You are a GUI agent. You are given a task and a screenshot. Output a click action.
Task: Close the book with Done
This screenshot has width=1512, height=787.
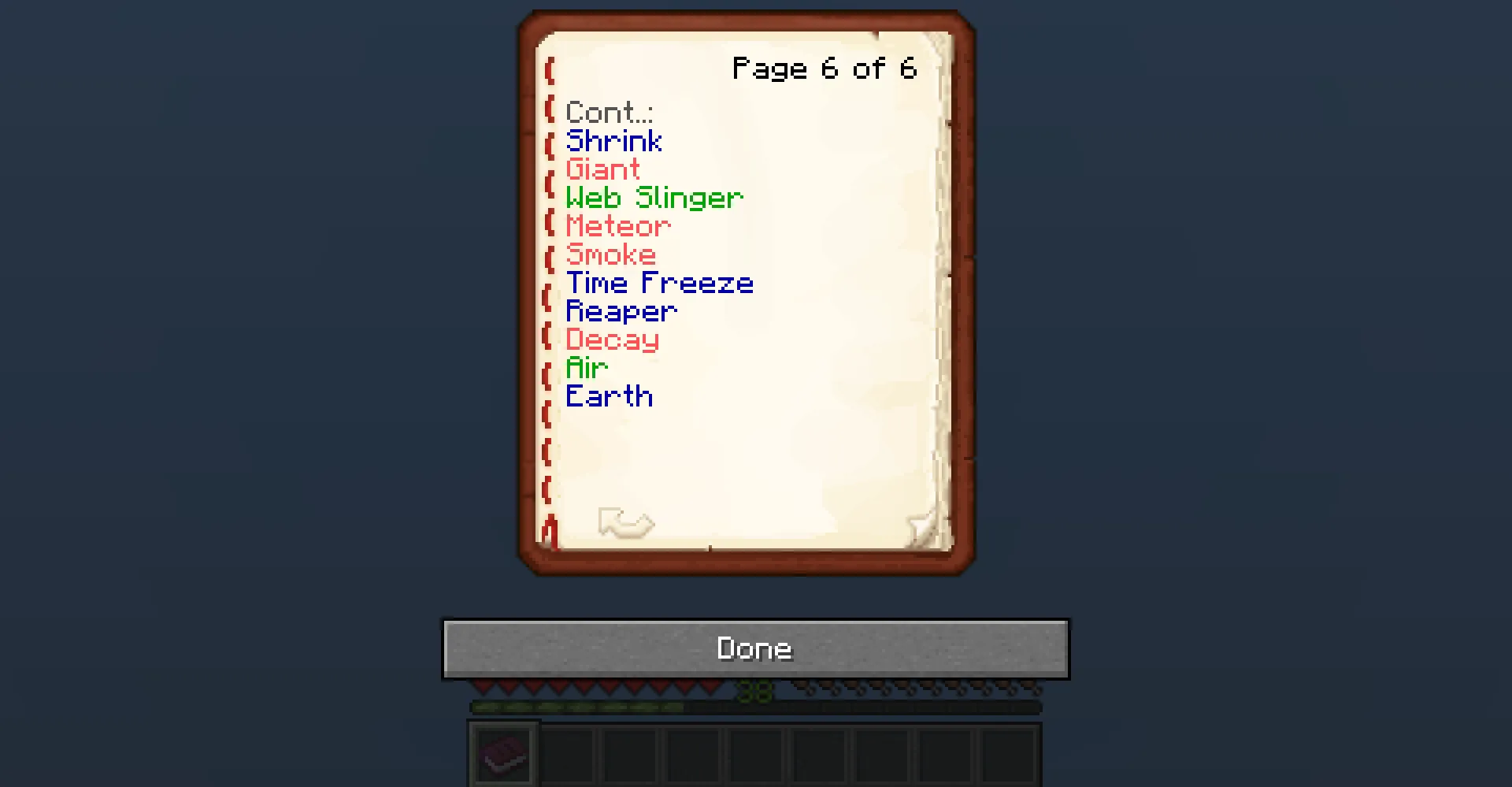coord(755,648)
